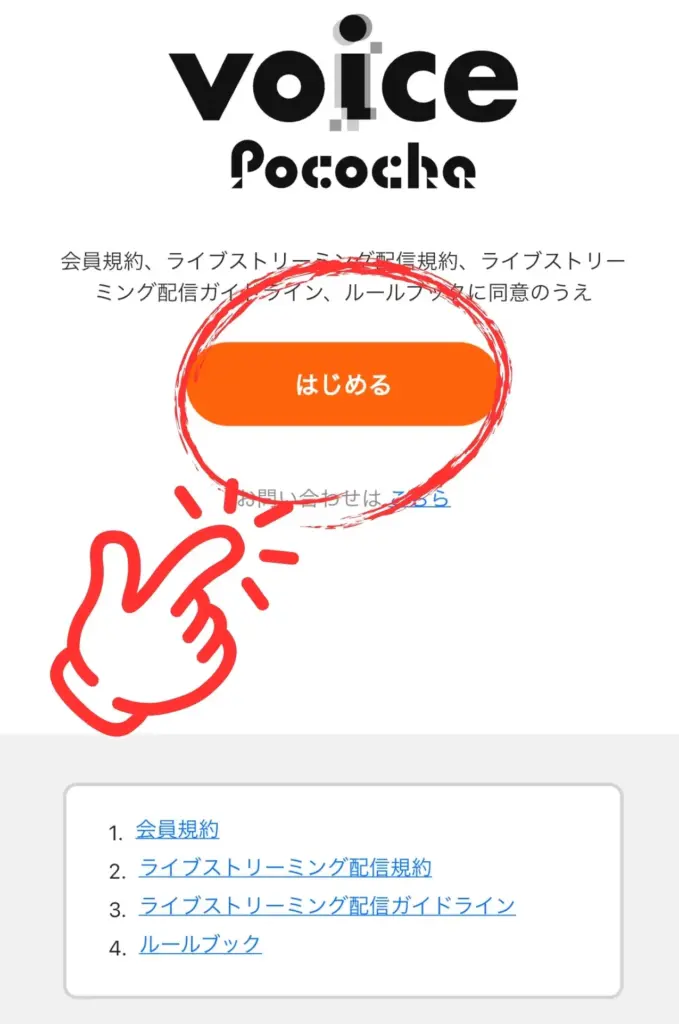Image resolution: width=679 pixels, height=1024 pixels.
Task: View the ライブストリーミング配信規約 link
Action: [285, 867]
